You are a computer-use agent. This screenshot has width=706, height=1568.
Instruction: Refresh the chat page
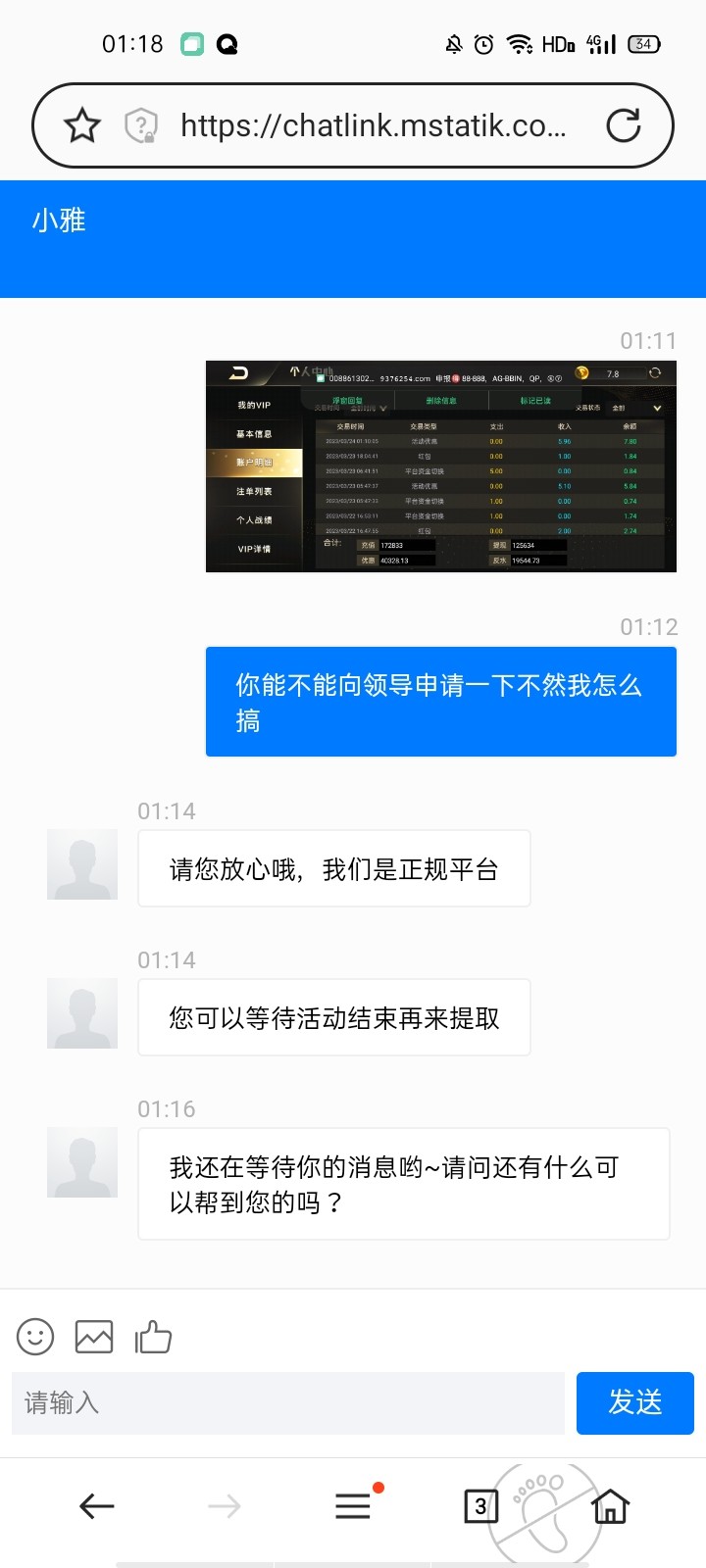[625, 125]
